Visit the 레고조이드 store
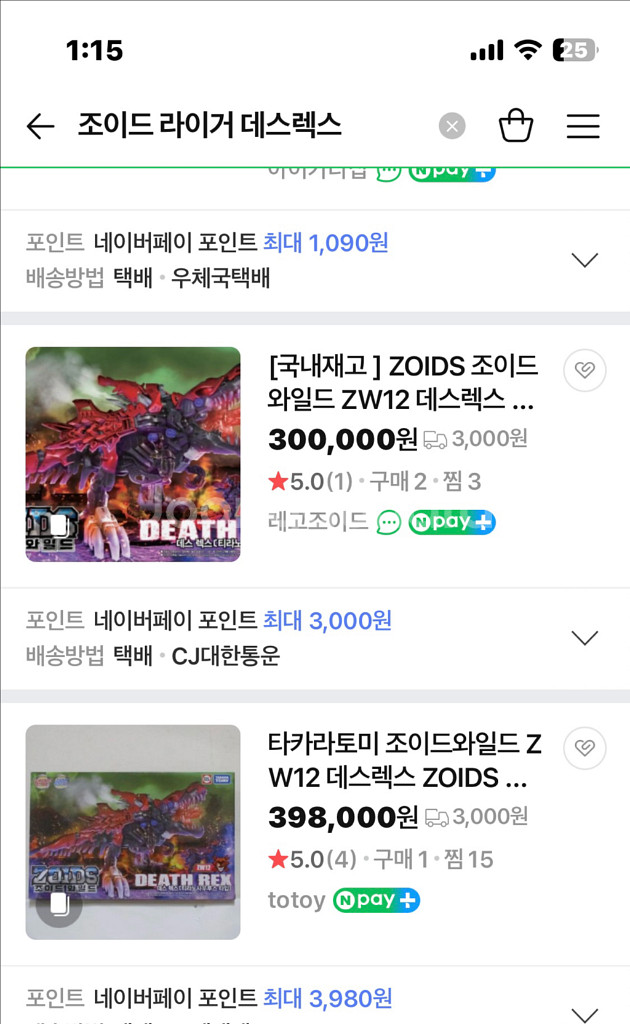This screenshot has width=630, height=1024. click(318, 522)
